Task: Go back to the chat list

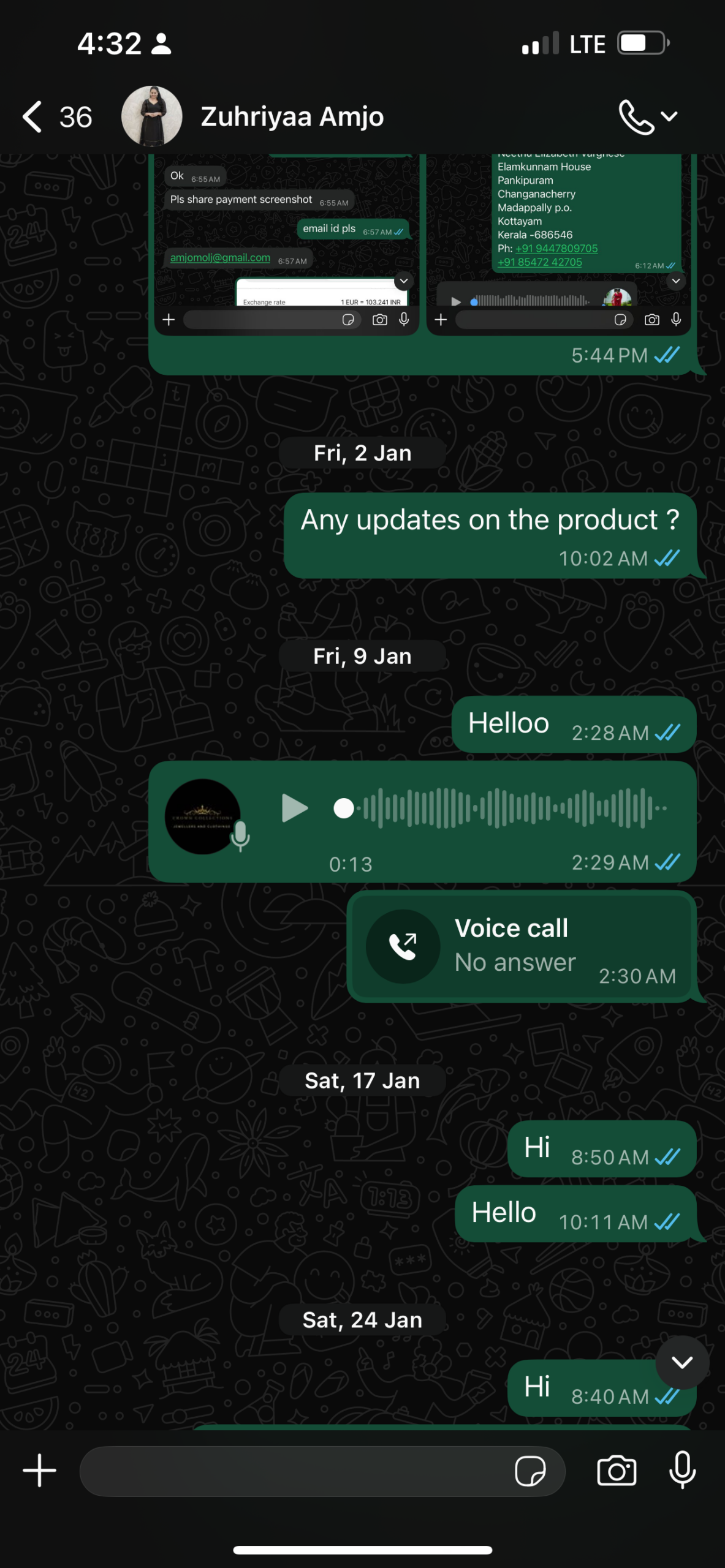Action: [x=34, y=116]
